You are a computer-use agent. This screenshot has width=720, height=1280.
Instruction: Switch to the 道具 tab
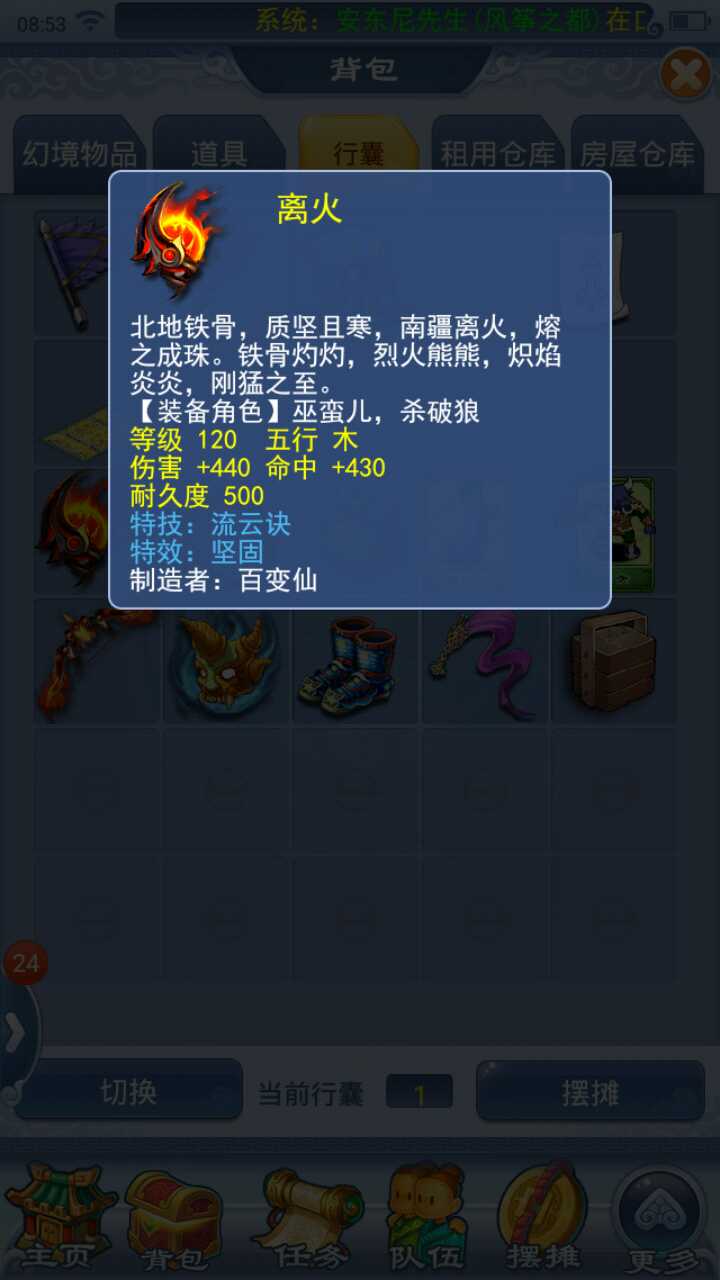pyautogui.click(x=218, y=154)
